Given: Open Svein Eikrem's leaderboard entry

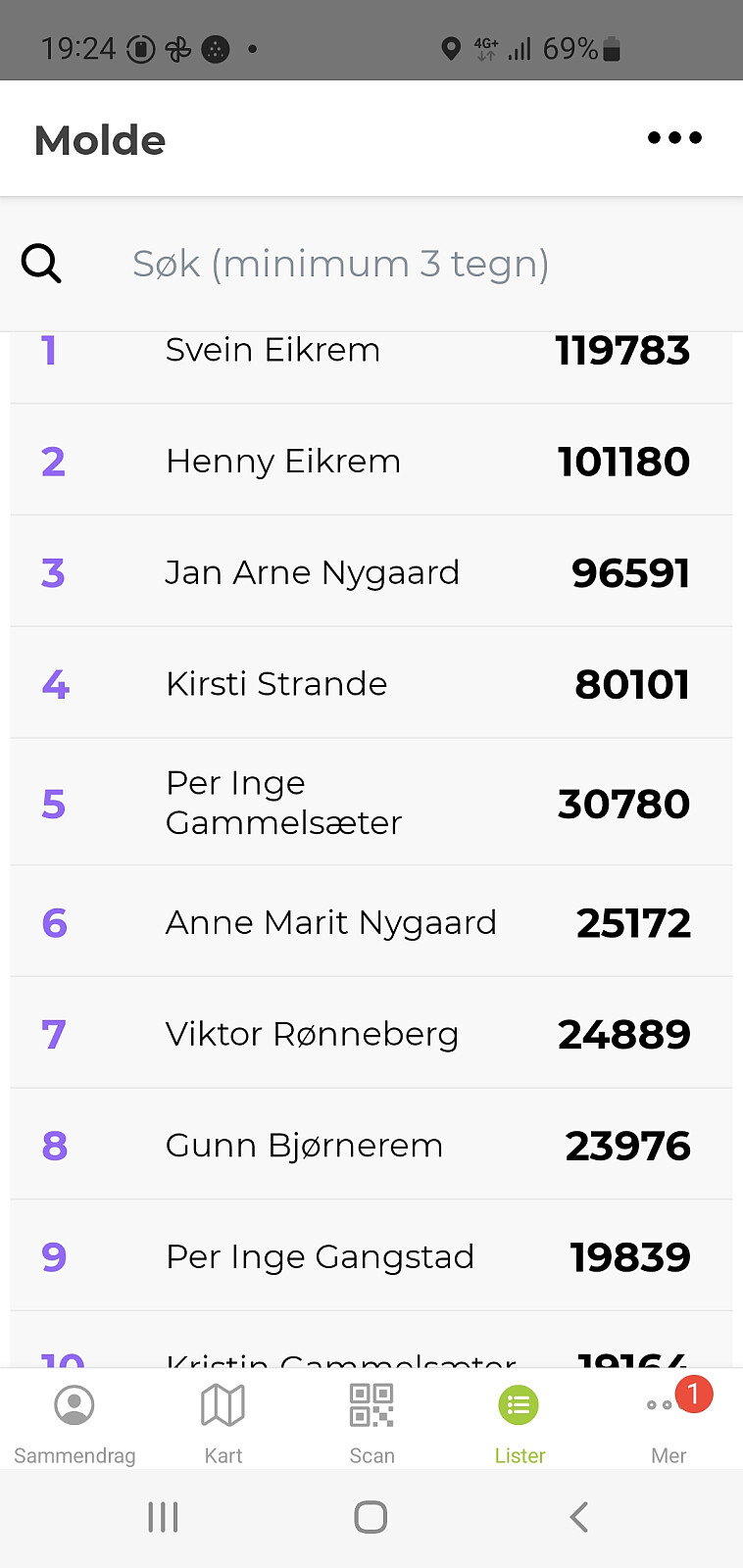Looking at the screenshot, I should pyautogui.click(x=371, y=355).
